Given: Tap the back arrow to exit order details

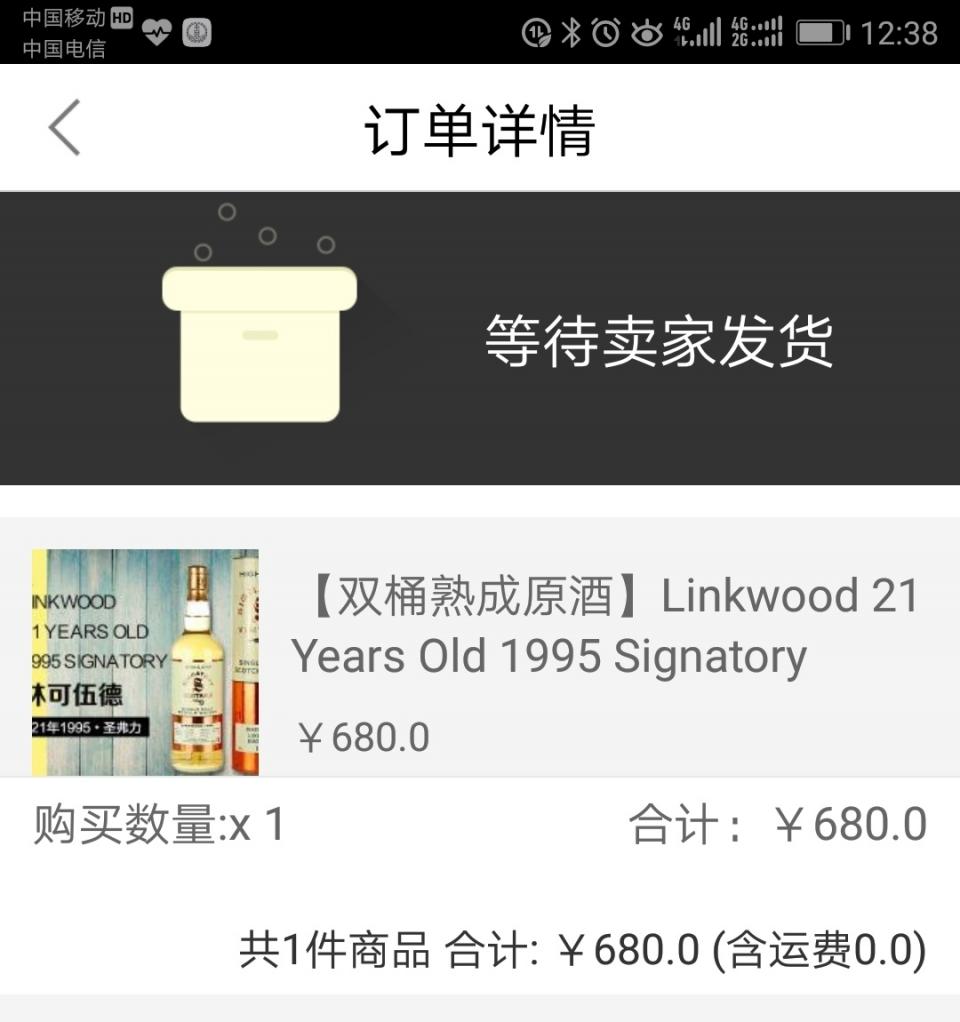Looking at the screenshot, I should point(62,128).
